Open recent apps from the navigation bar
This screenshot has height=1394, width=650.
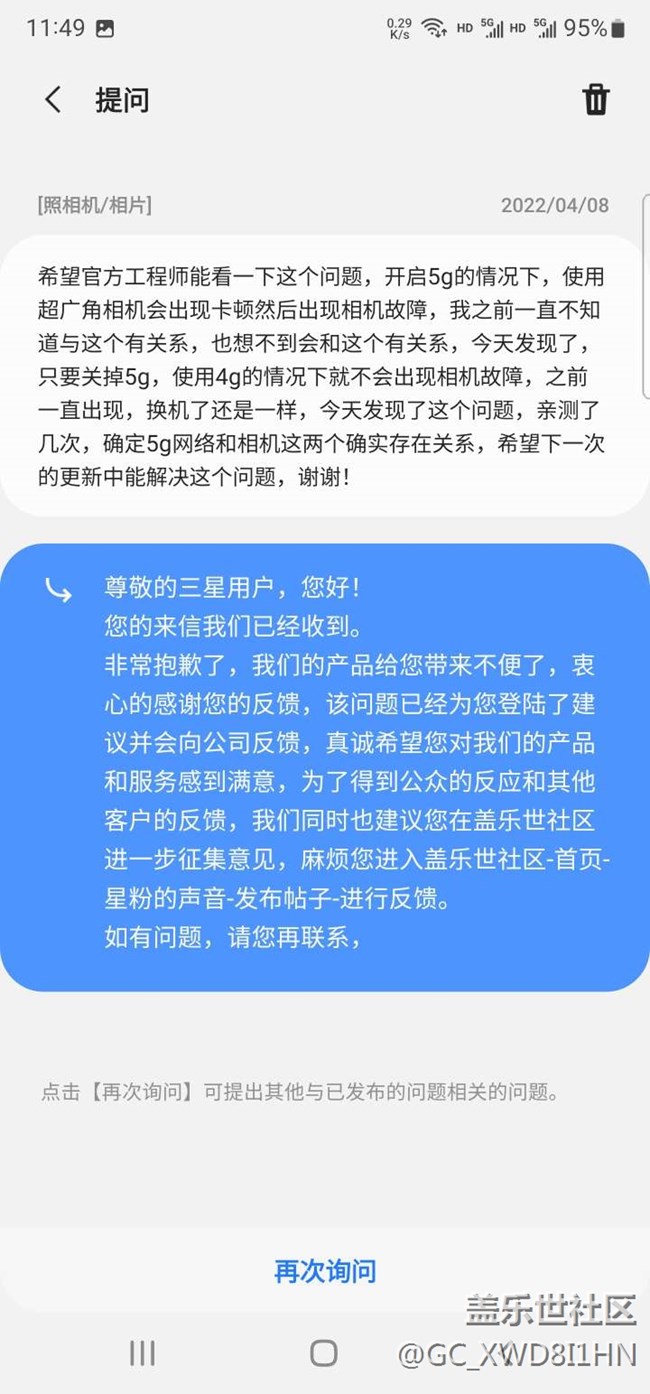pos(142,1353)
